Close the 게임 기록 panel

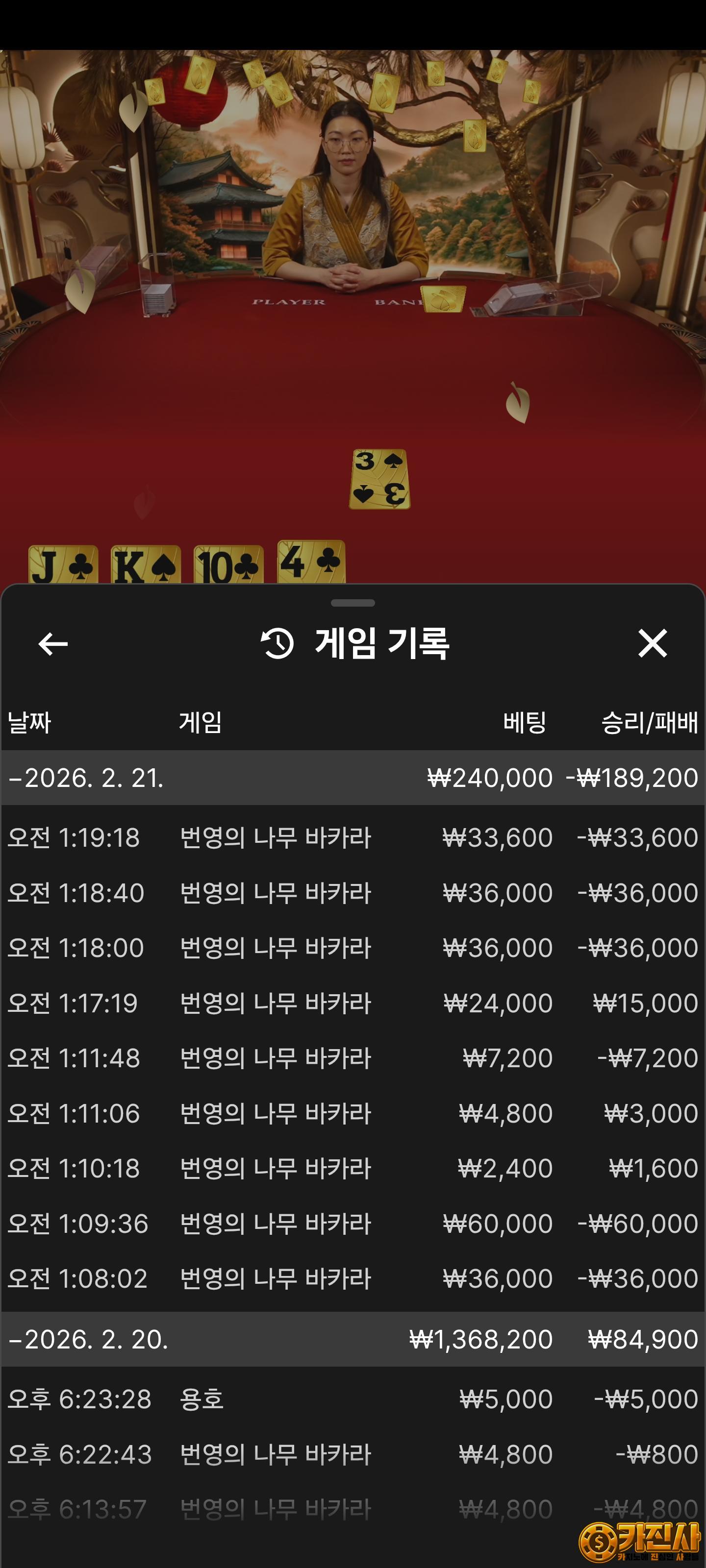click(x=653, y=643)
